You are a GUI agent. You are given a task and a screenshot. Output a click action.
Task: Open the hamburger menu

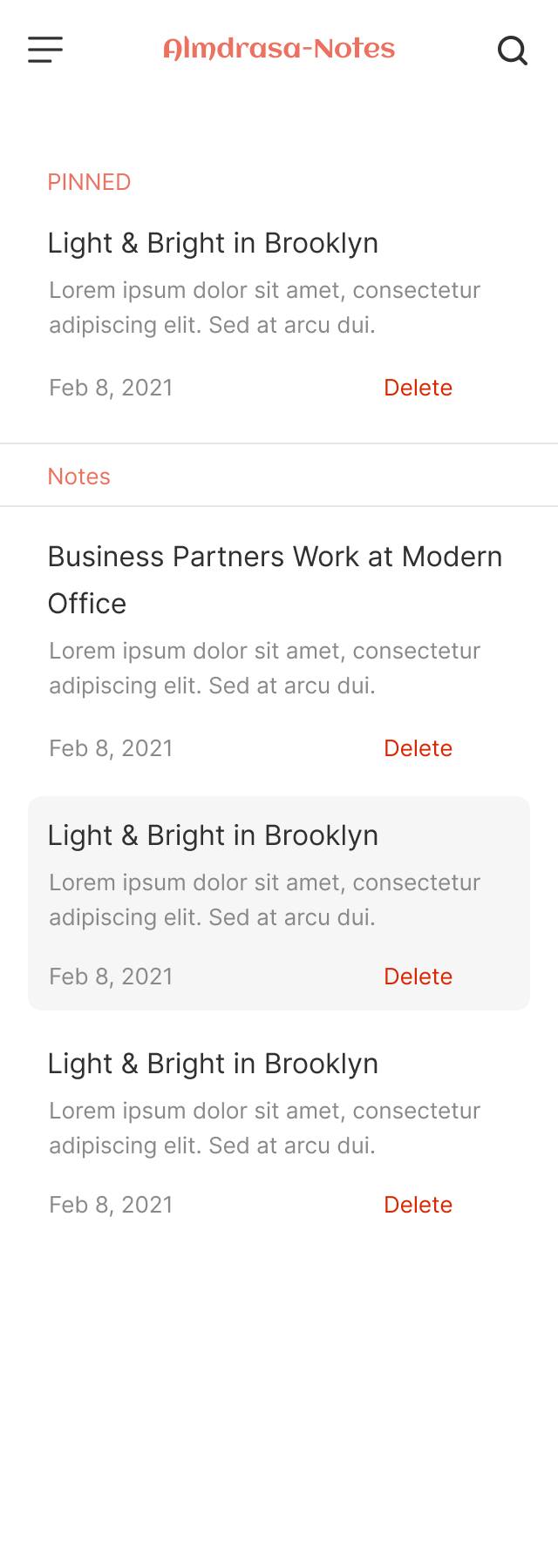(x=45, y=50)
